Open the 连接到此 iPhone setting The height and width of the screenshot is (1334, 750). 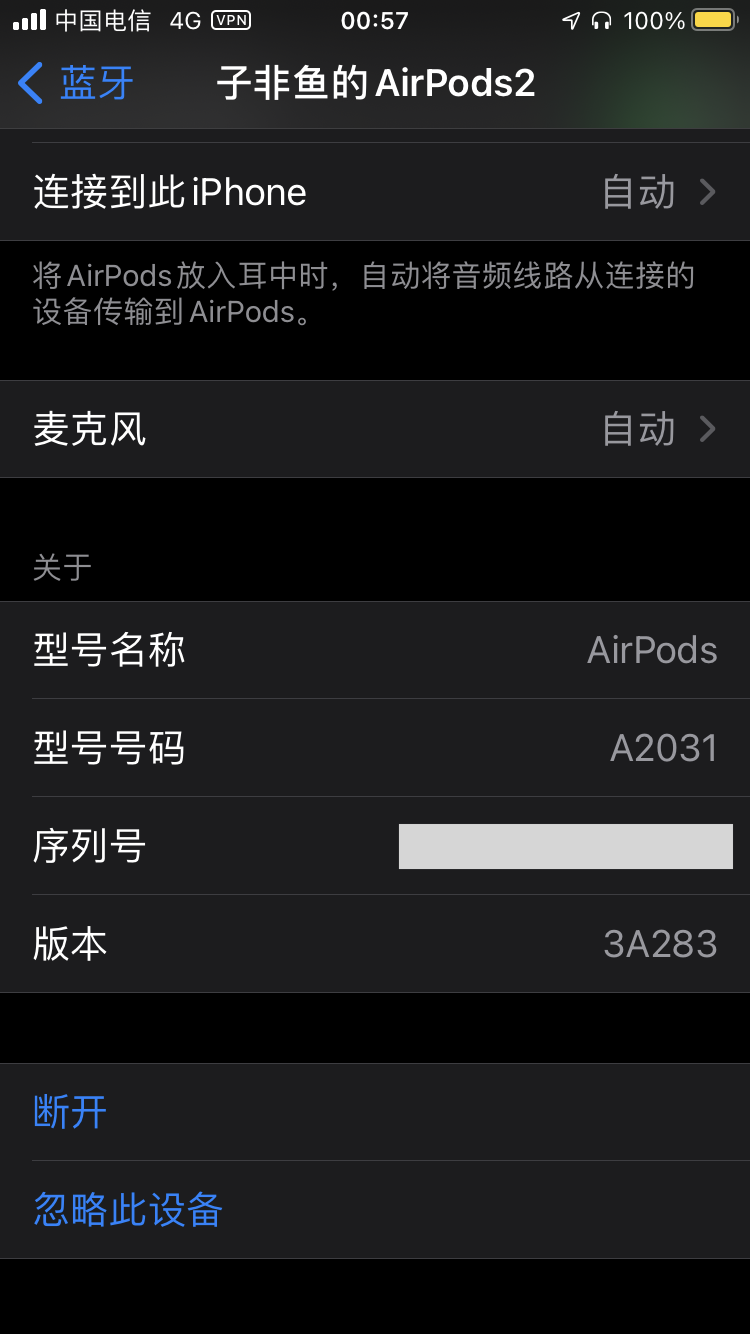pyautogui.click(x=374, y=192)
